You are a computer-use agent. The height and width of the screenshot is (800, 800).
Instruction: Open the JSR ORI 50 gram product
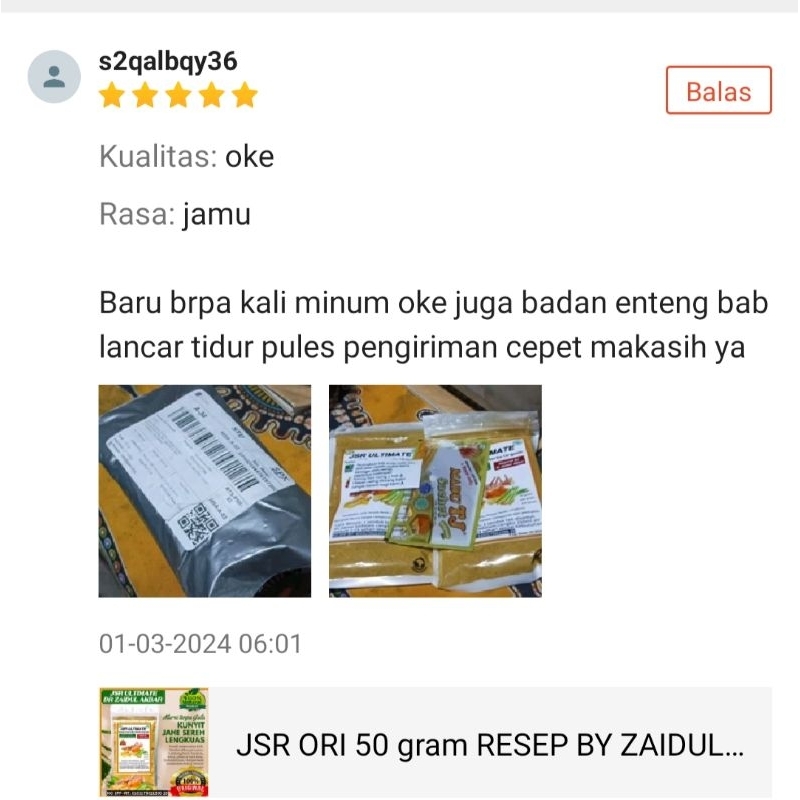[x=435, y=743]
